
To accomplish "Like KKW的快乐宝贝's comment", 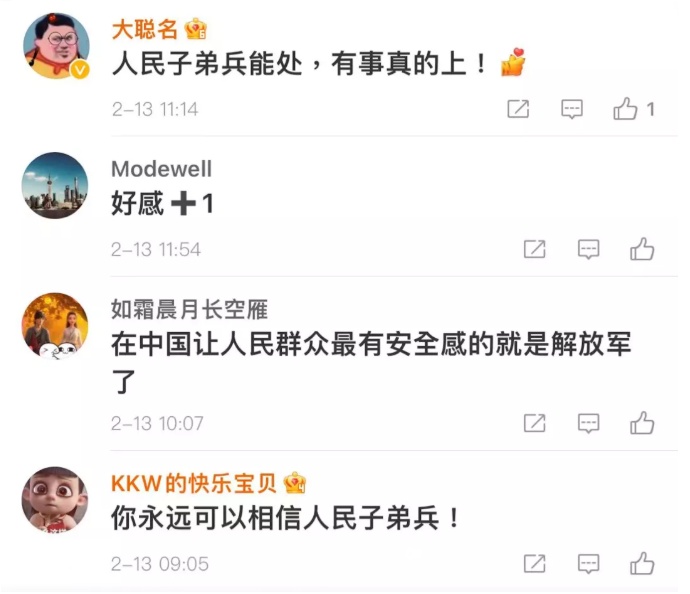I will pos(642,563).
